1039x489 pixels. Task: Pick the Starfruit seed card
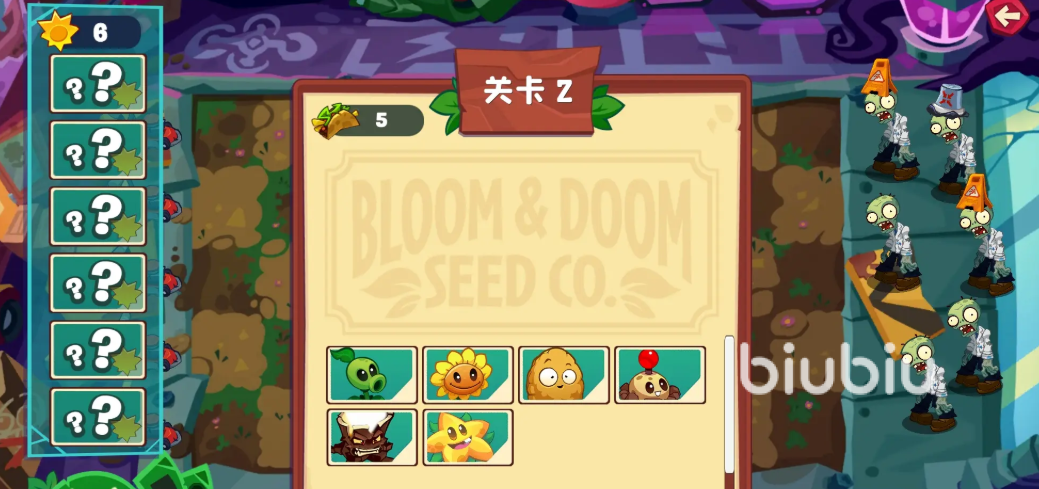[468, 437]
